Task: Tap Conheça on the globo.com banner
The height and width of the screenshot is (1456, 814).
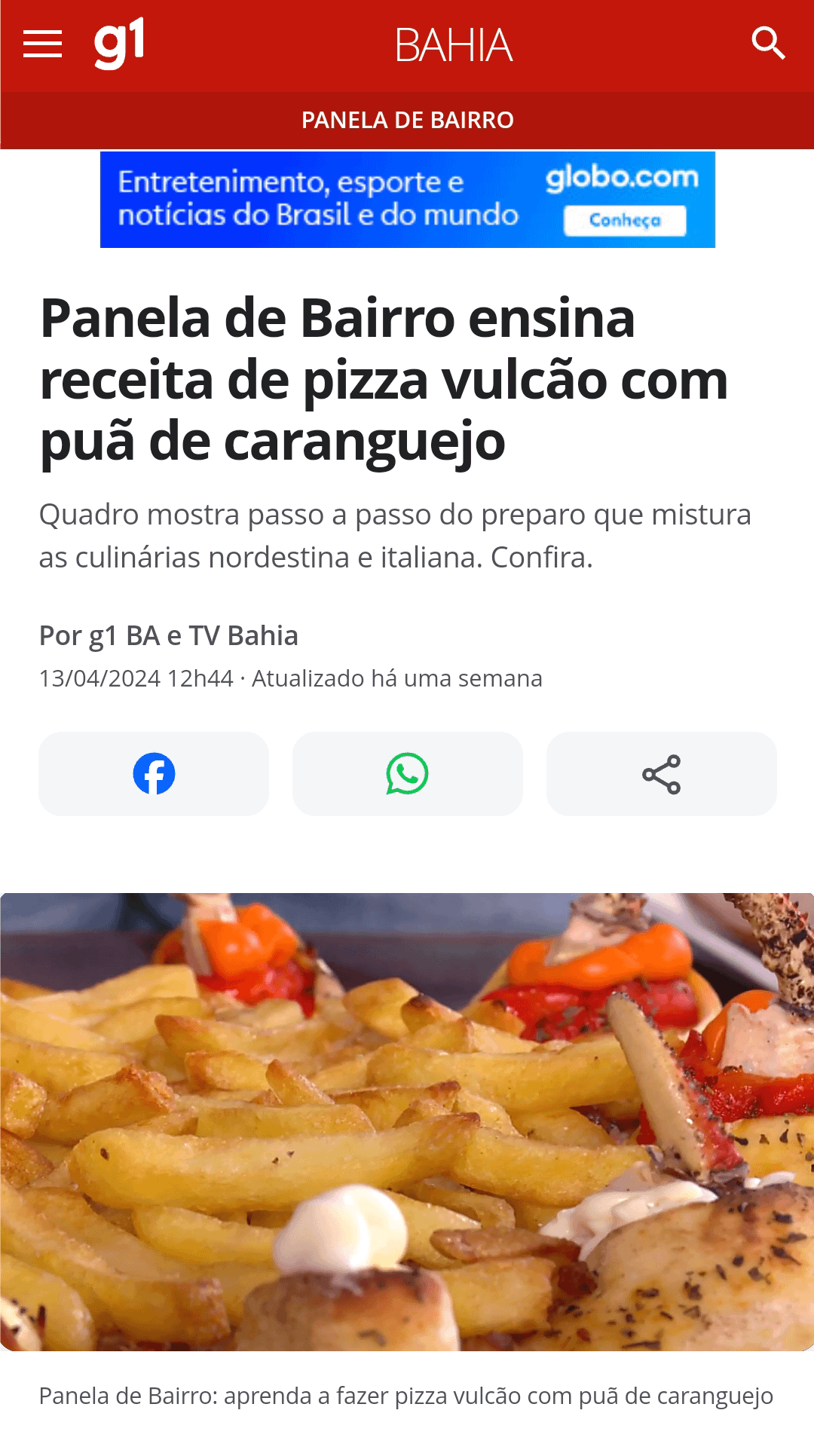Action: coord(625,221)
